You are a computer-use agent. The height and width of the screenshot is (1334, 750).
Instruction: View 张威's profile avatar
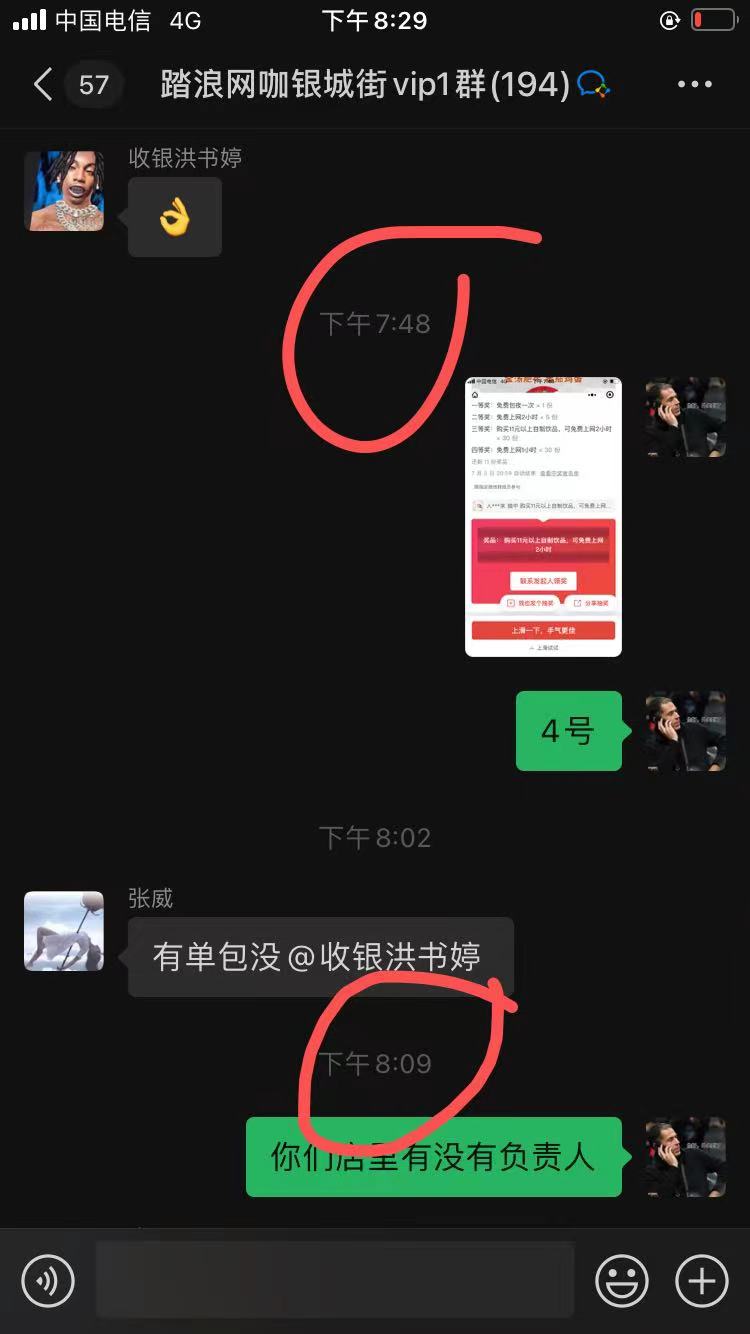click(64, 931)
